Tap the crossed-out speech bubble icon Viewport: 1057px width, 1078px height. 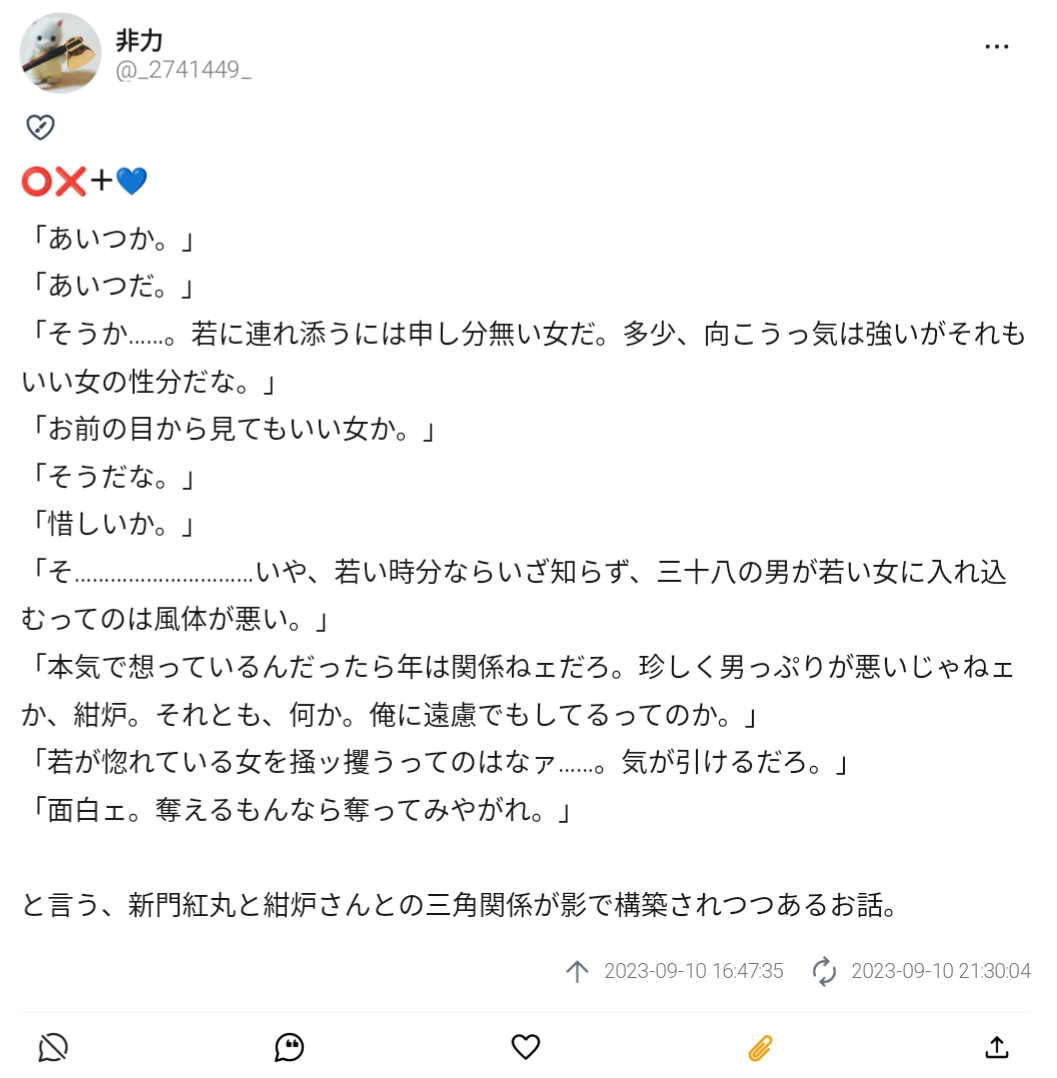(x=53, y=1047)
